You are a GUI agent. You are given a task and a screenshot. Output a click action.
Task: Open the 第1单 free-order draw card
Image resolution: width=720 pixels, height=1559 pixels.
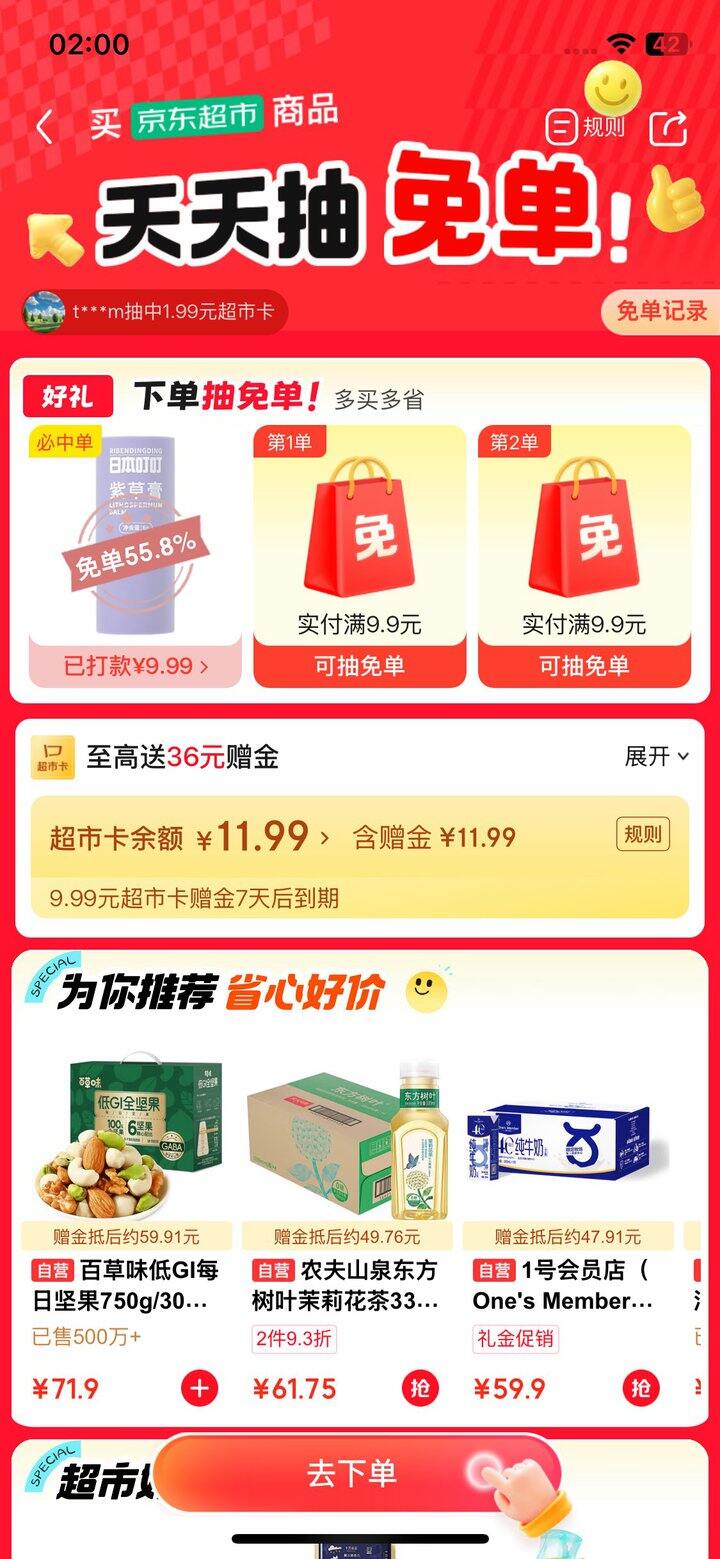359,555
